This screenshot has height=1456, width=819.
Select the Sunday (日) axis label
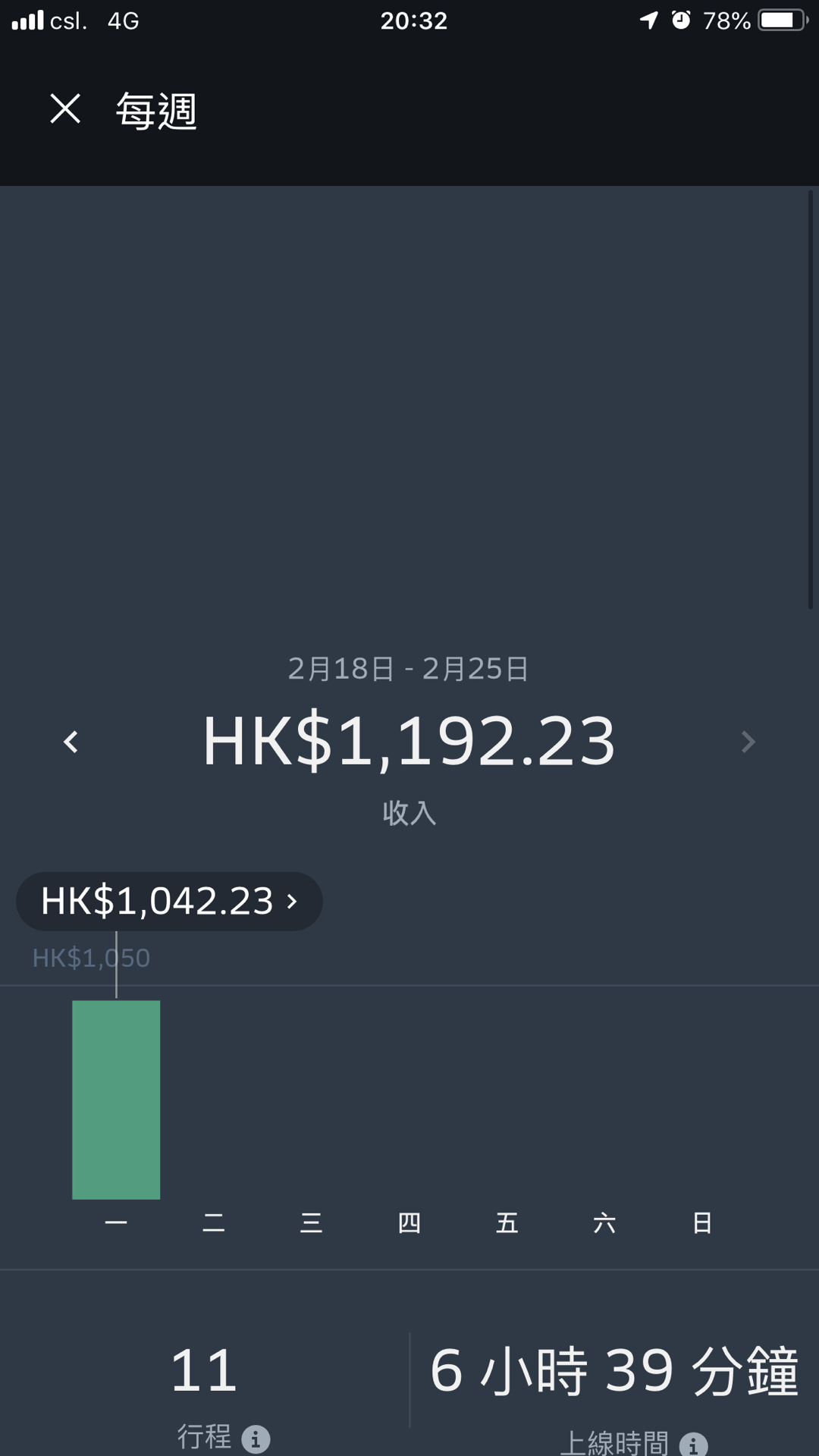(701, 1223)
